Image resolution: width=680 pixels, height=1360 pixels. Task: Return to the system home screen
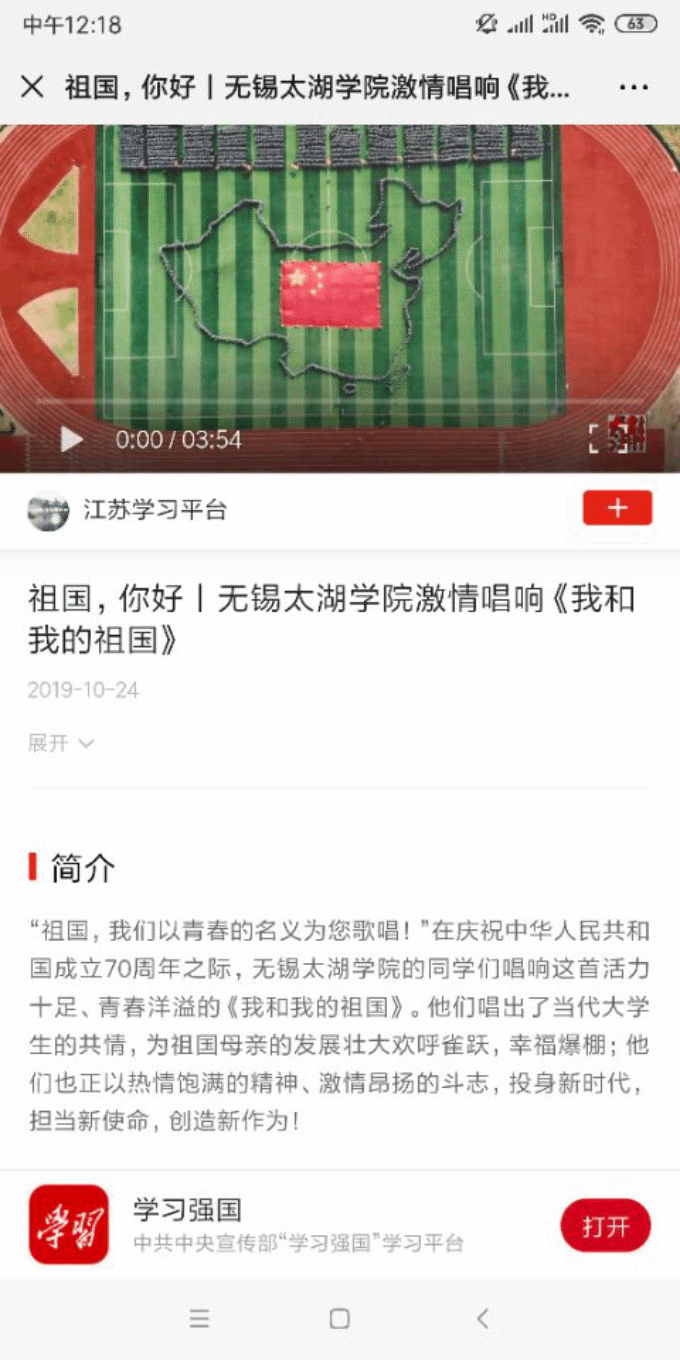340,1319
